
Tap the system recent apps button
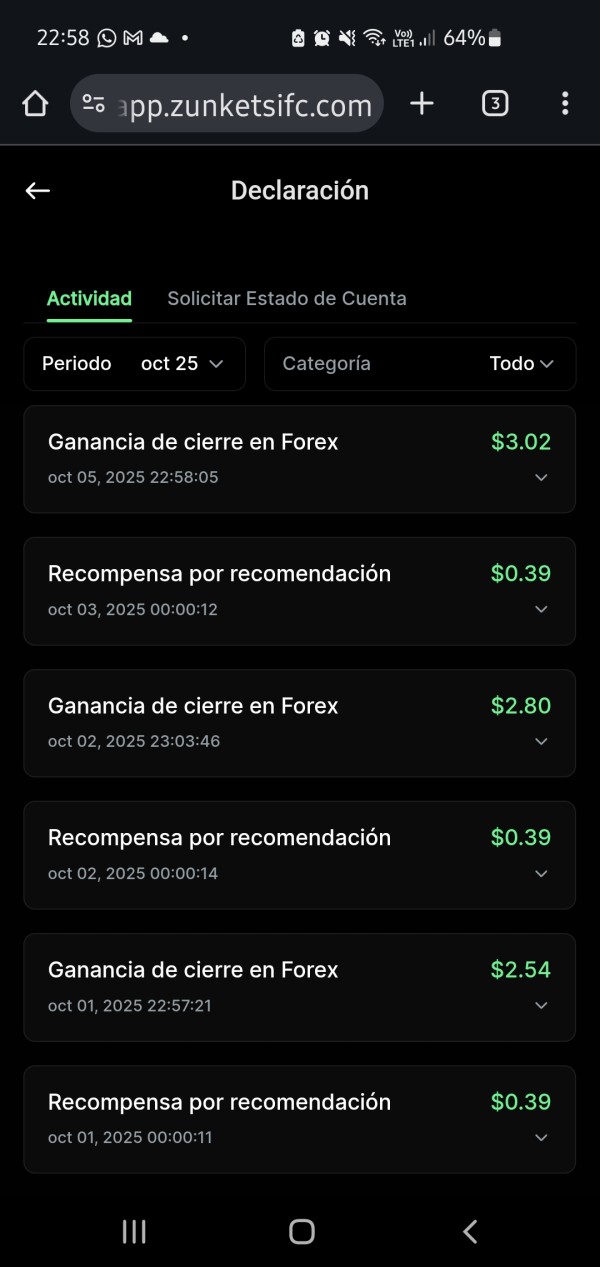134,1232
